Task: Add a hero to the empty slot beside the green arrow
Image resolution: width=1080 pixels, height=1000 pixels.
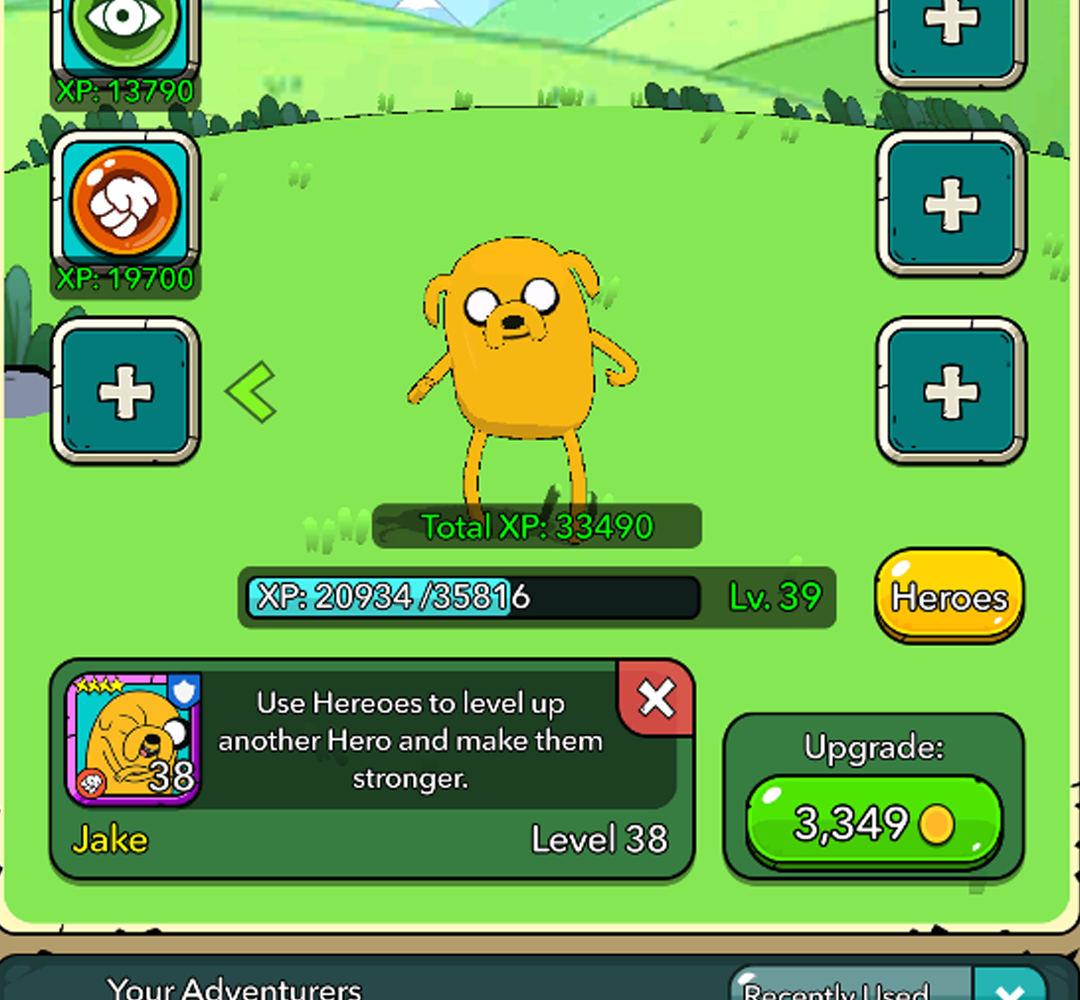Action: pyautogui.click(x=125, y=391)
